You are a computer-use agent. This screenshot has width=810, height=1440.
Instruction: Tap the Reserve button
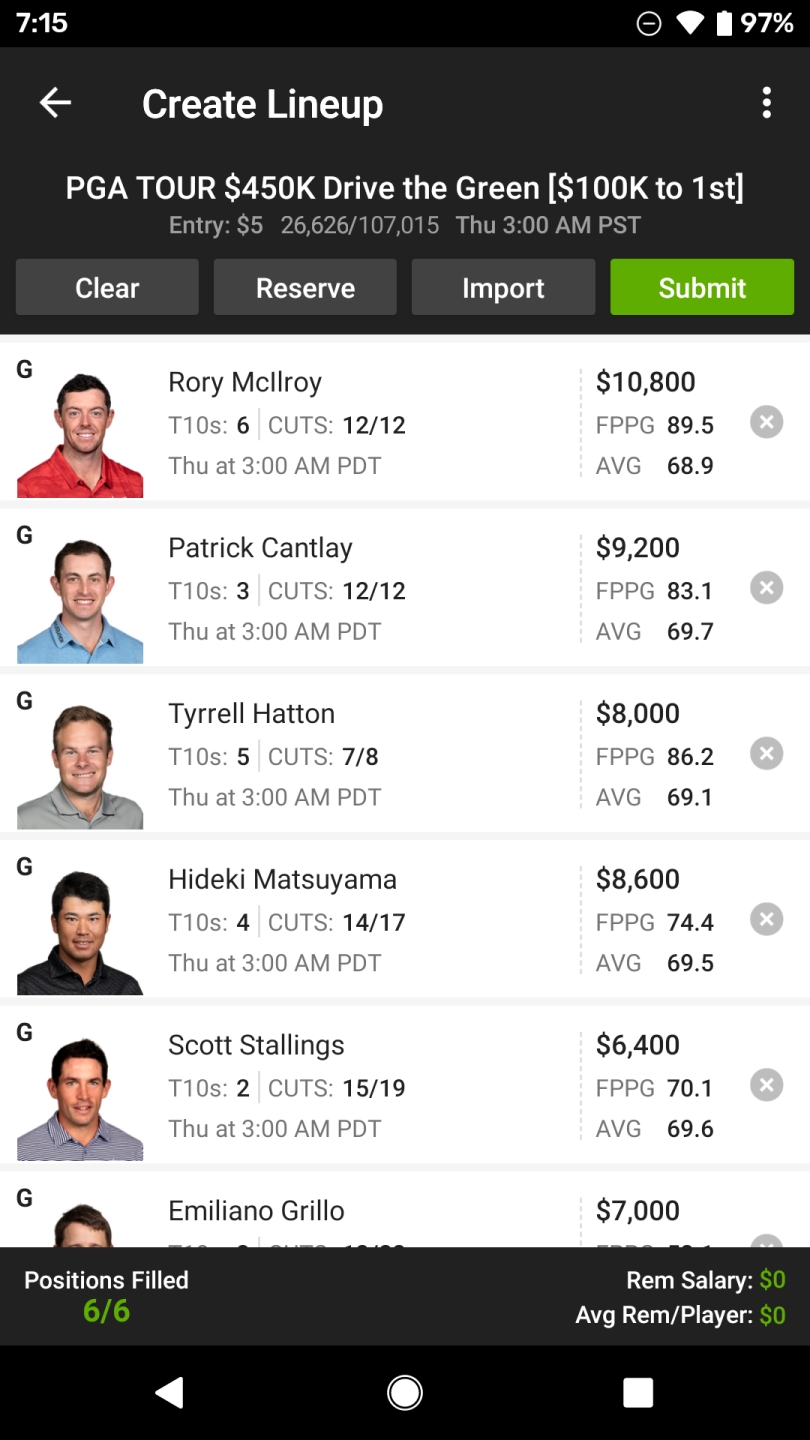(x=305, y=288)
